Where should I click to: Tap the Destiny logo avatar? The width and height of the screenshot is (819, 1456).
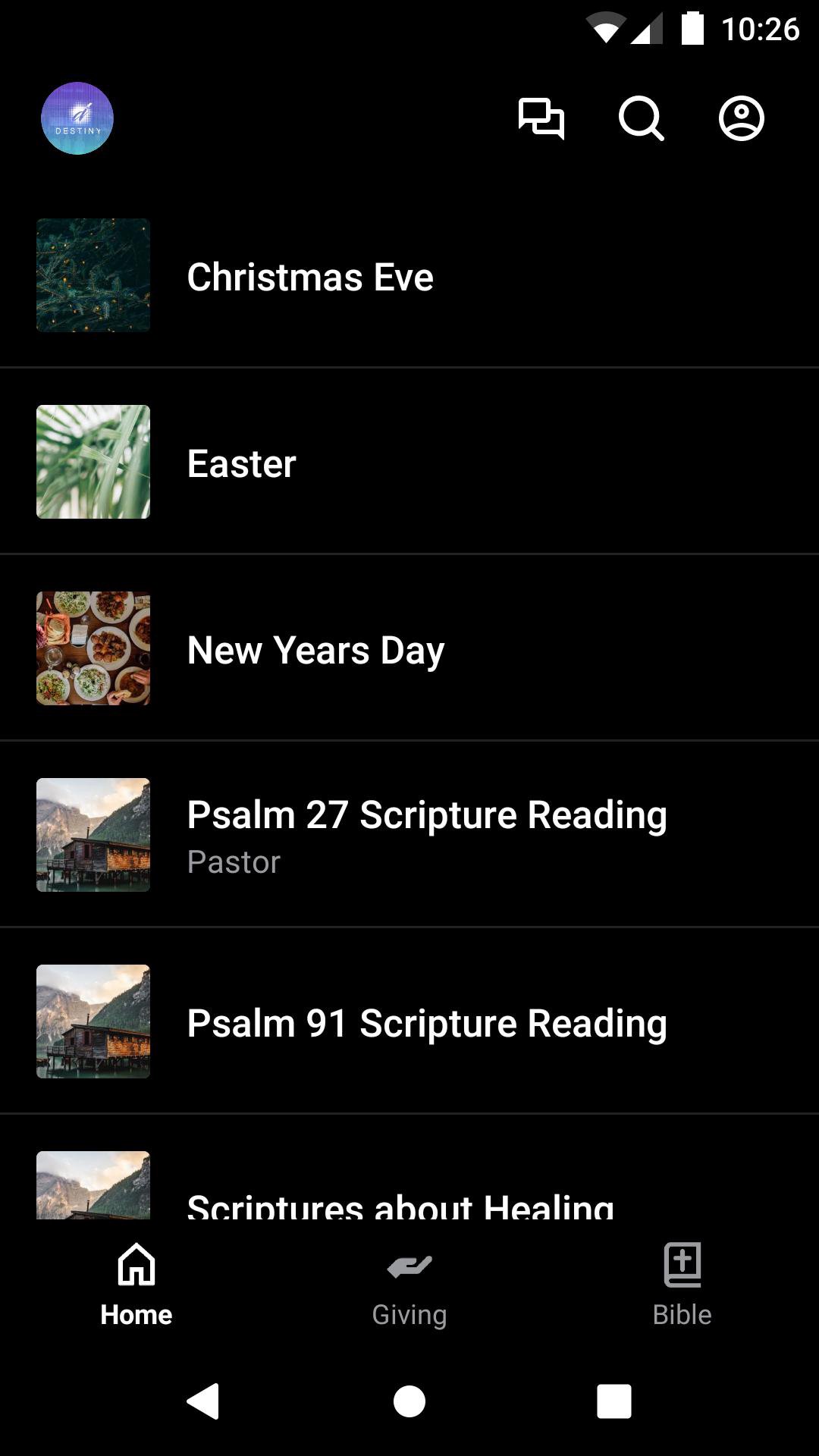tap(77, 118)
